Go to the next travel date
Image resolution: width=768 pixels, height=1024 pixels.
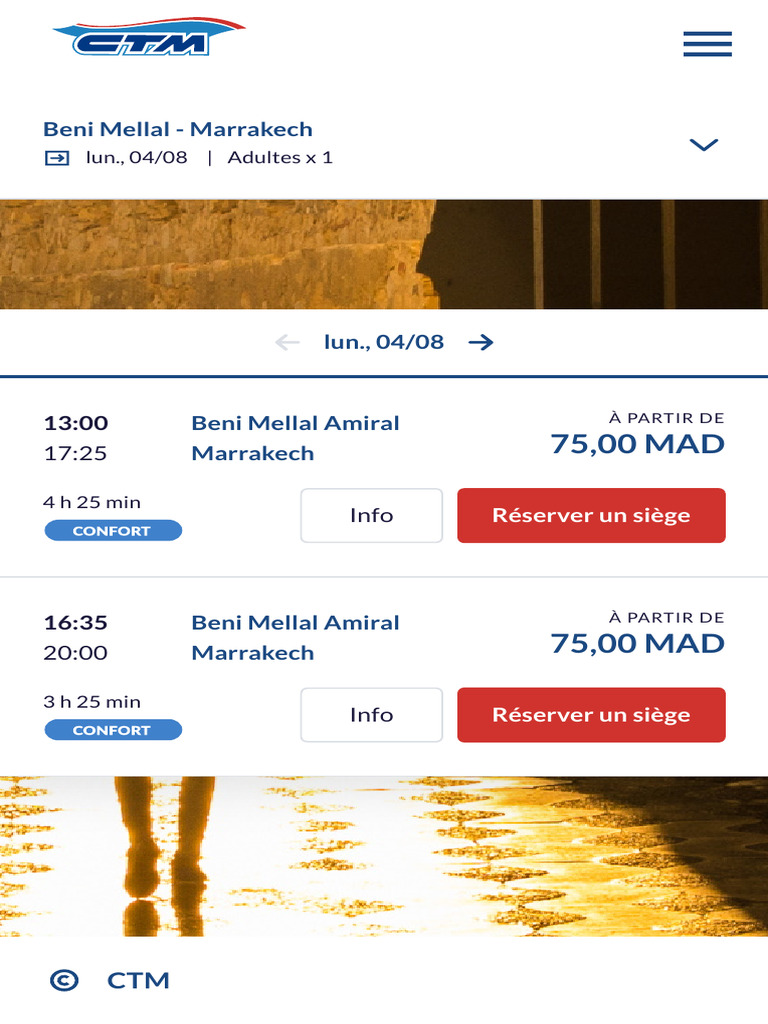482,343
